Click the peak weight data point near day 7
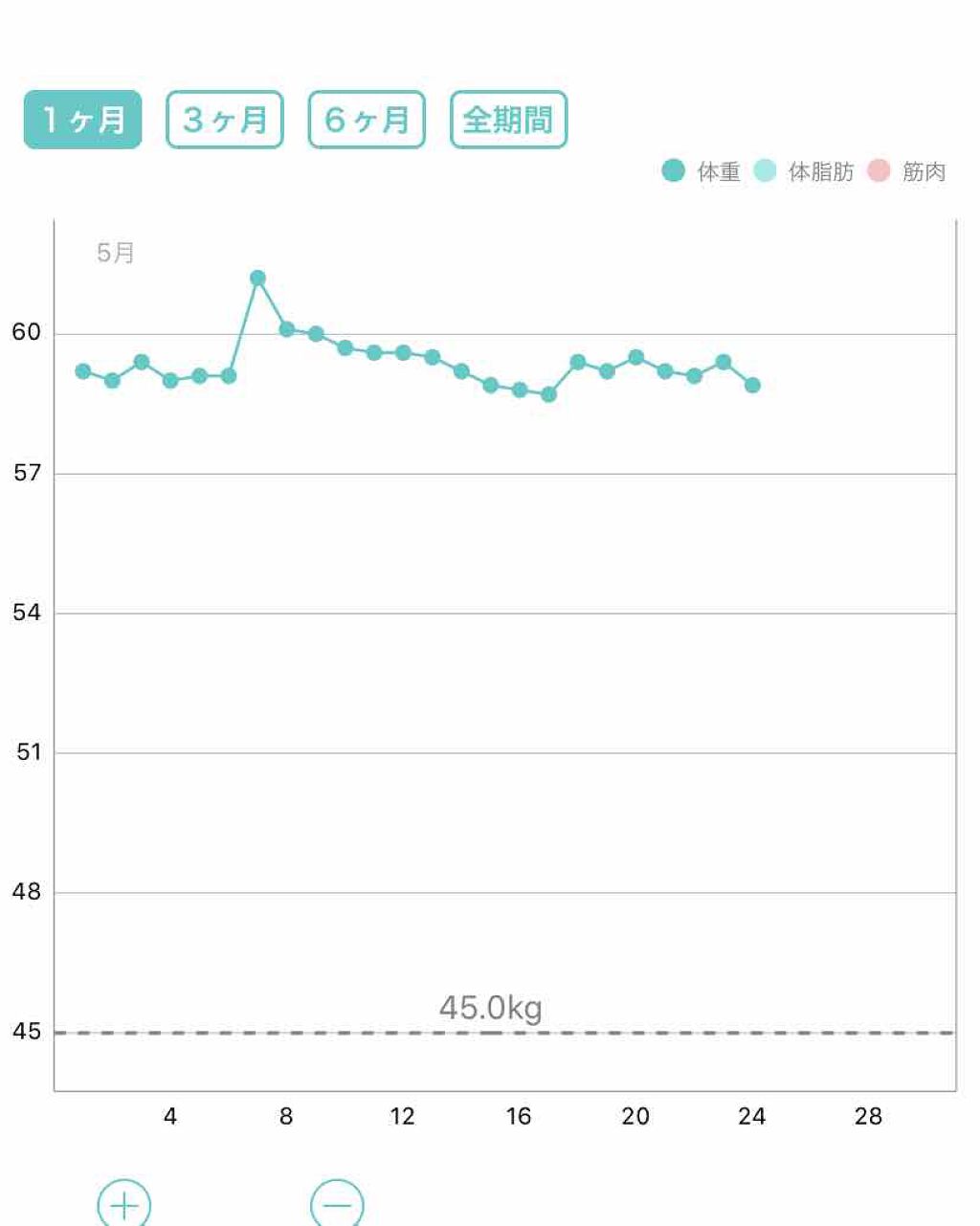This screenshot has height=1226, width=980. point(256,278)
